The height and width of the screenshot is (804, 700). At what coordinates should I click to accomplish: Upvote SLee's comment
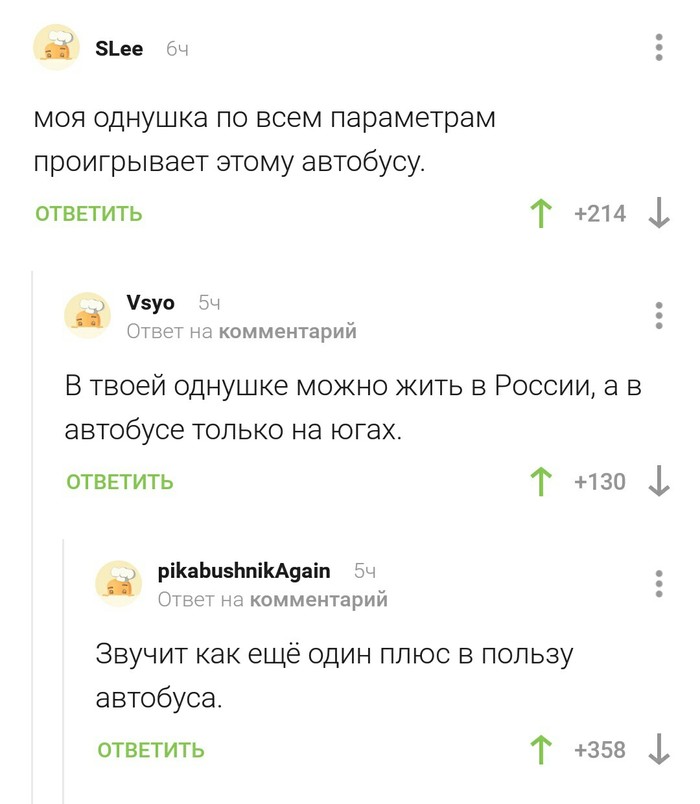(x=541, y=213)
